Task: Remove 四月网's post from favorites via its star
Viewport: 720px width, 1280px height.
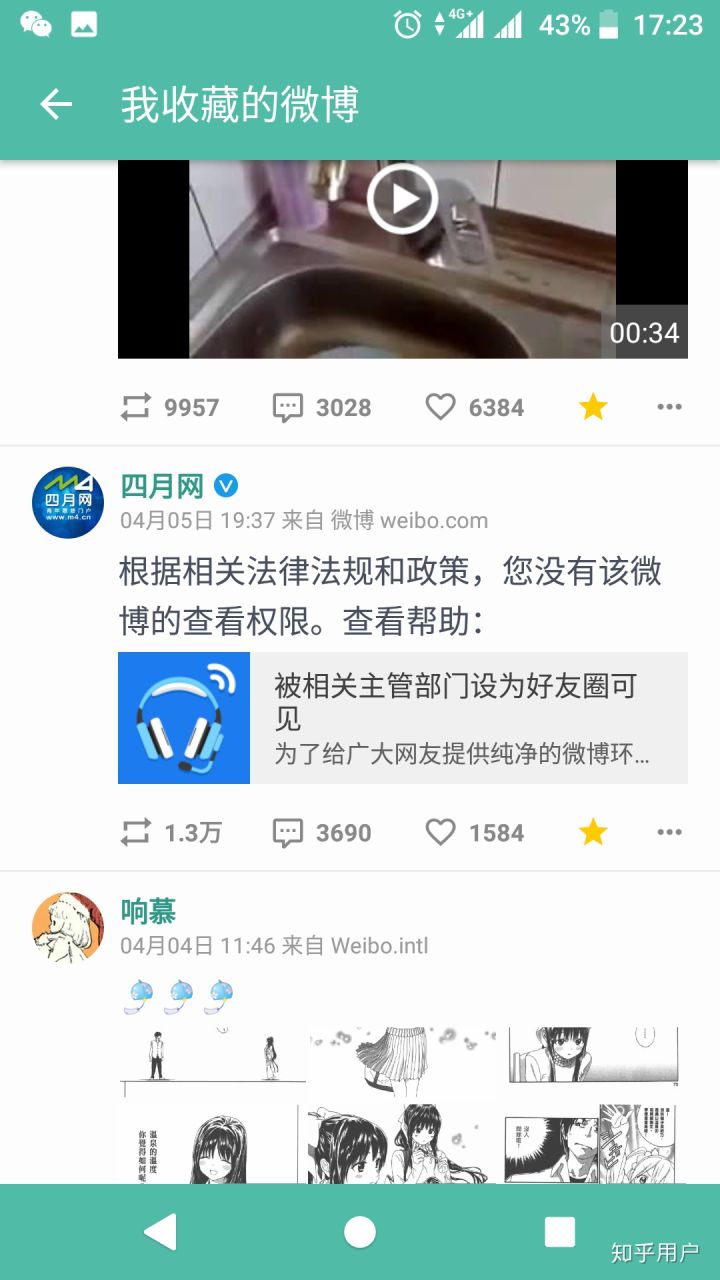Action: (593, 832)
